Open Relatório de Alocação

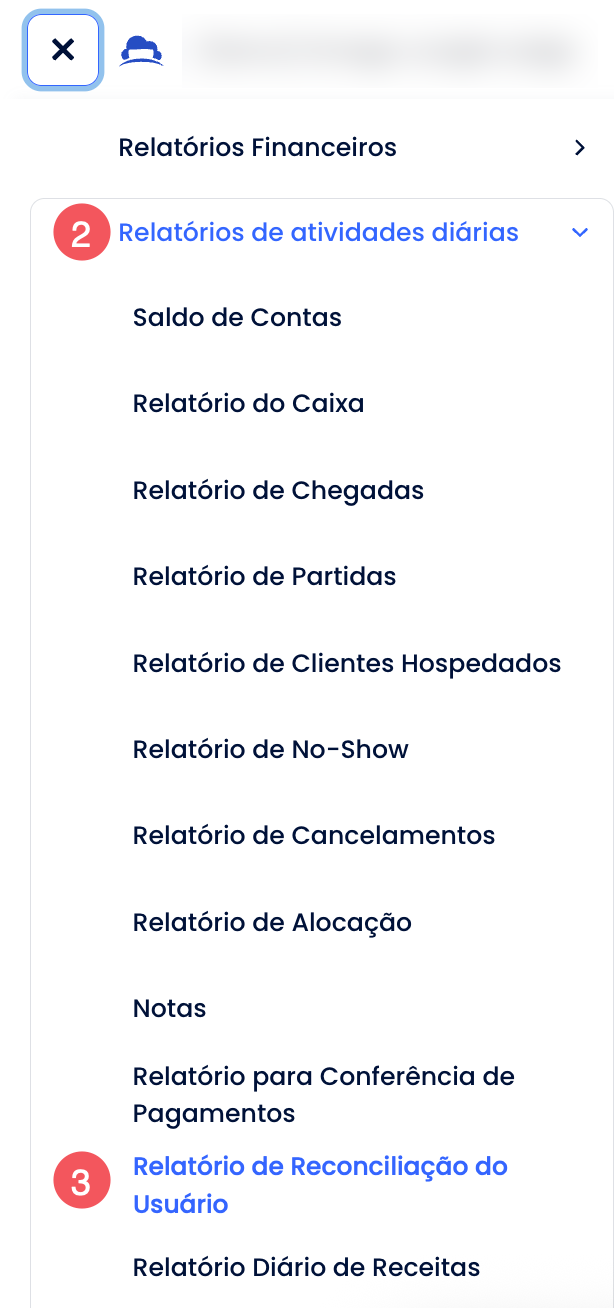click(272, 923)
